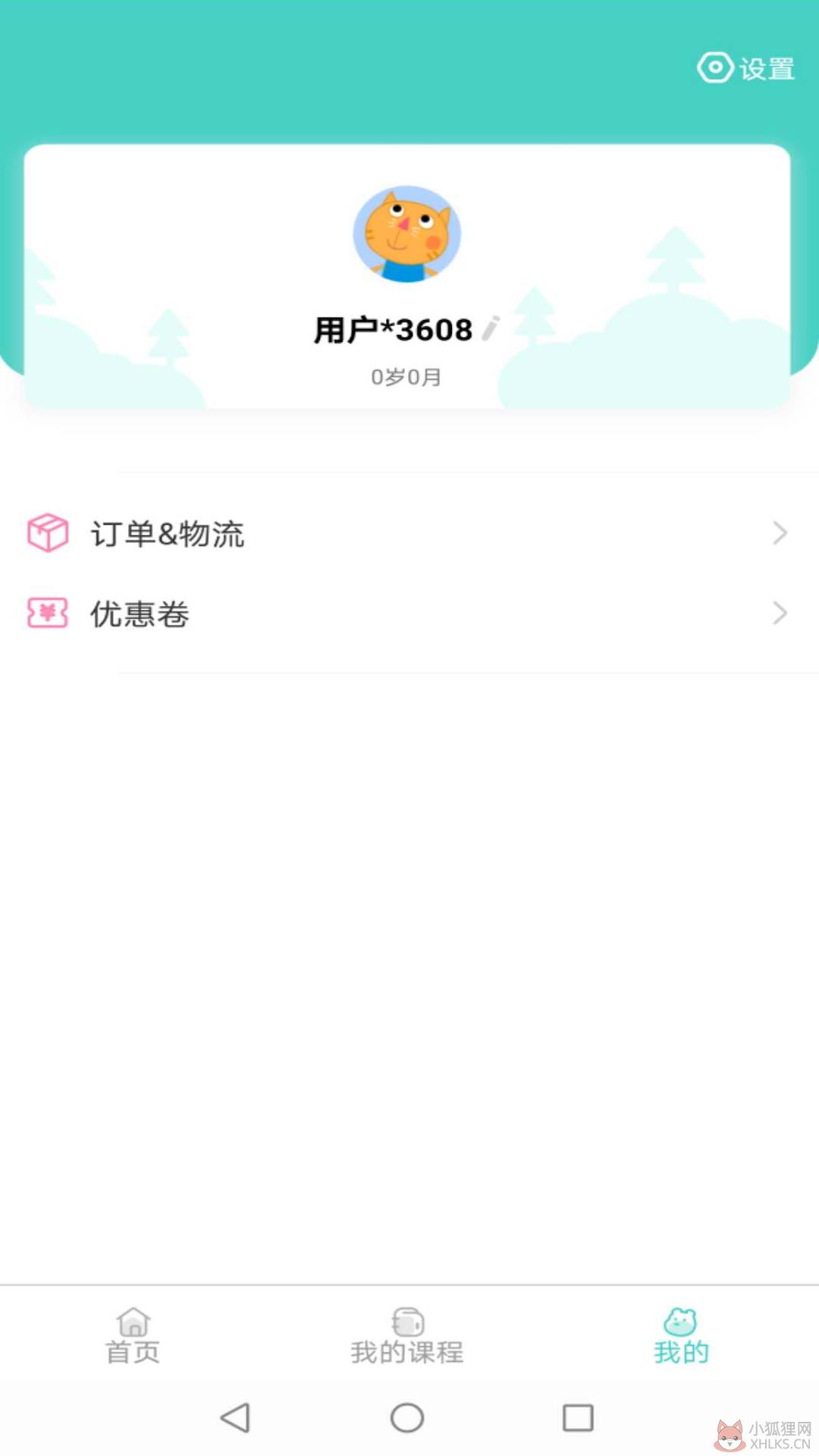Open 订单&物流 orders and logistics
This screenshot has height=1456, width=819.
point(409,533)
